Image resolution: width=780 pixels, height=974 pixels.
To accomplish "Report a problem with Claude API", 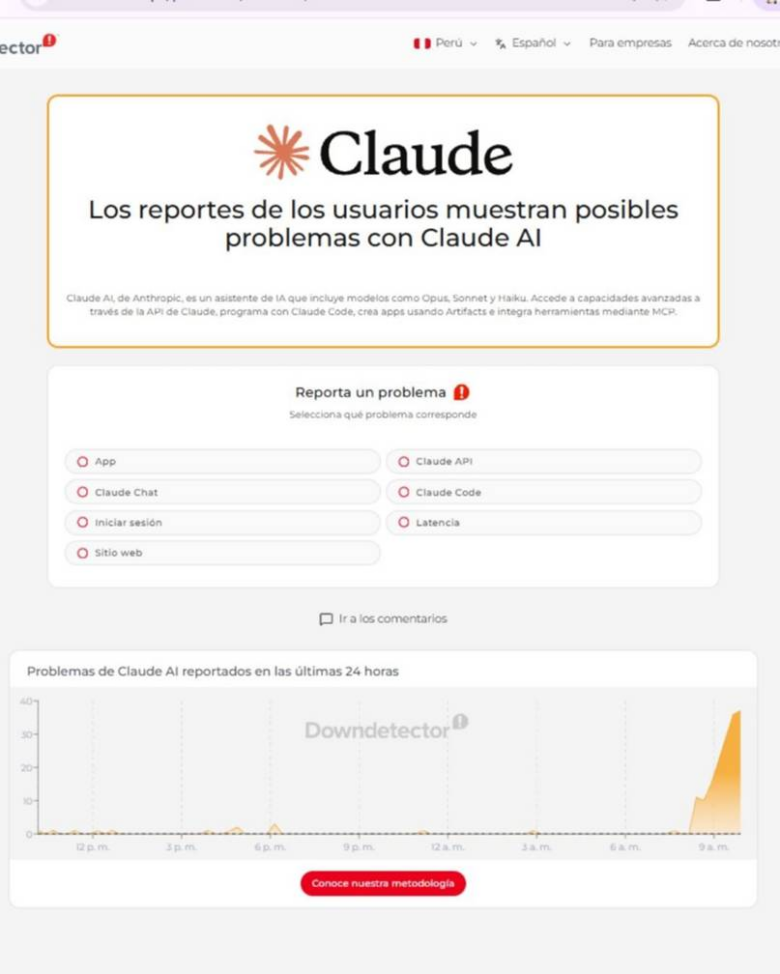I will coord(543,462).
